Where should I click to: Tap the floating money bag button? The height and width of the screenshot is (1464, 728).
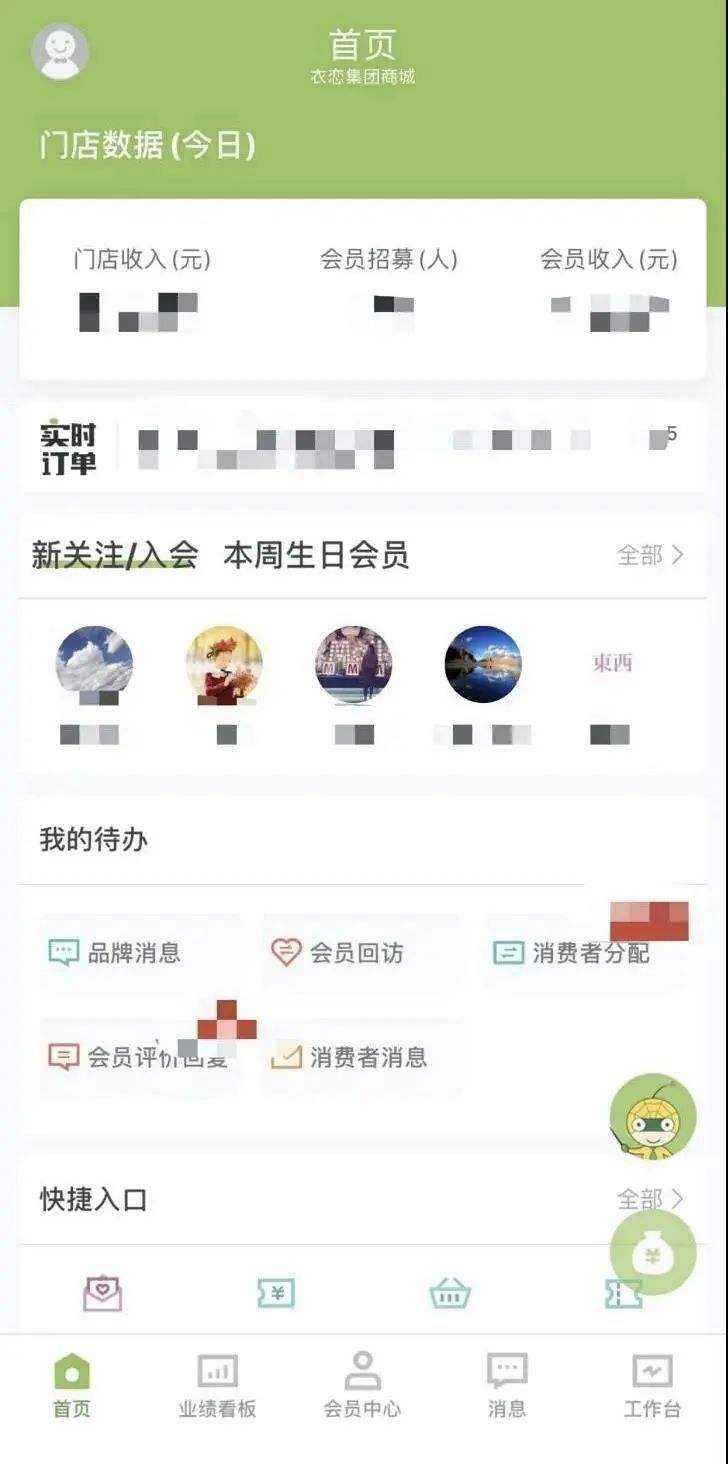(653, 1253)
